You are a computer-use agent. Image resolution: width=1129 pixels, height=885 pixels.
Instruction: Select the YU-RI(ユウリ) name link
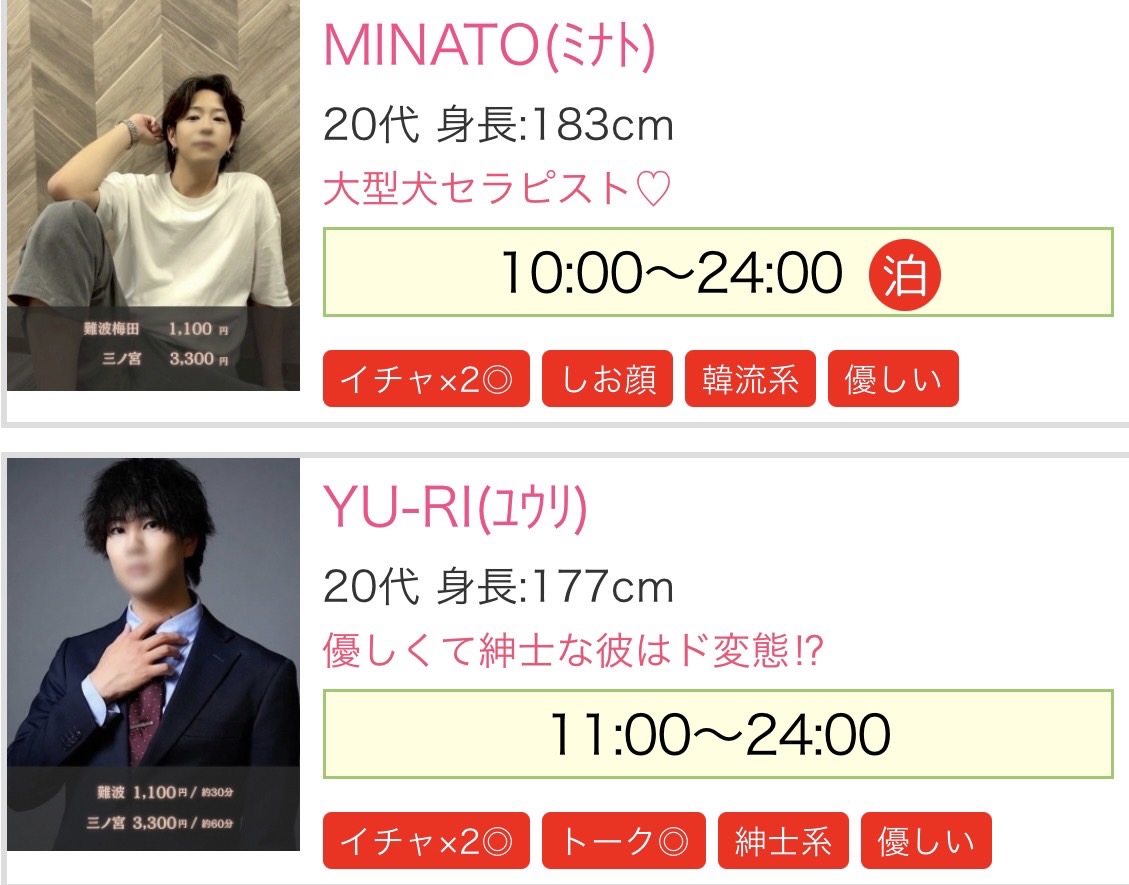point(455,510)
